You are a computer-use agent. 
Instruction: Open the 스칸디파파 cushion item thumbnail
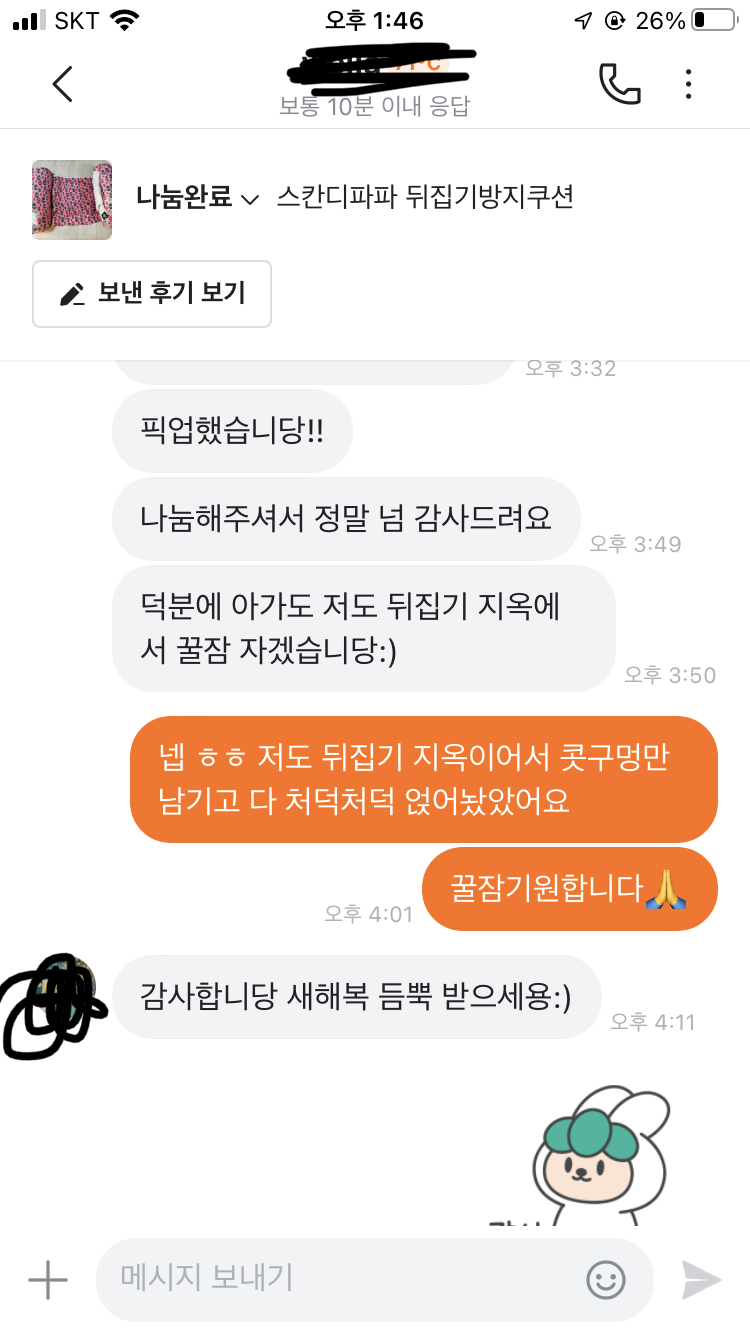click(x=72, y=200)
